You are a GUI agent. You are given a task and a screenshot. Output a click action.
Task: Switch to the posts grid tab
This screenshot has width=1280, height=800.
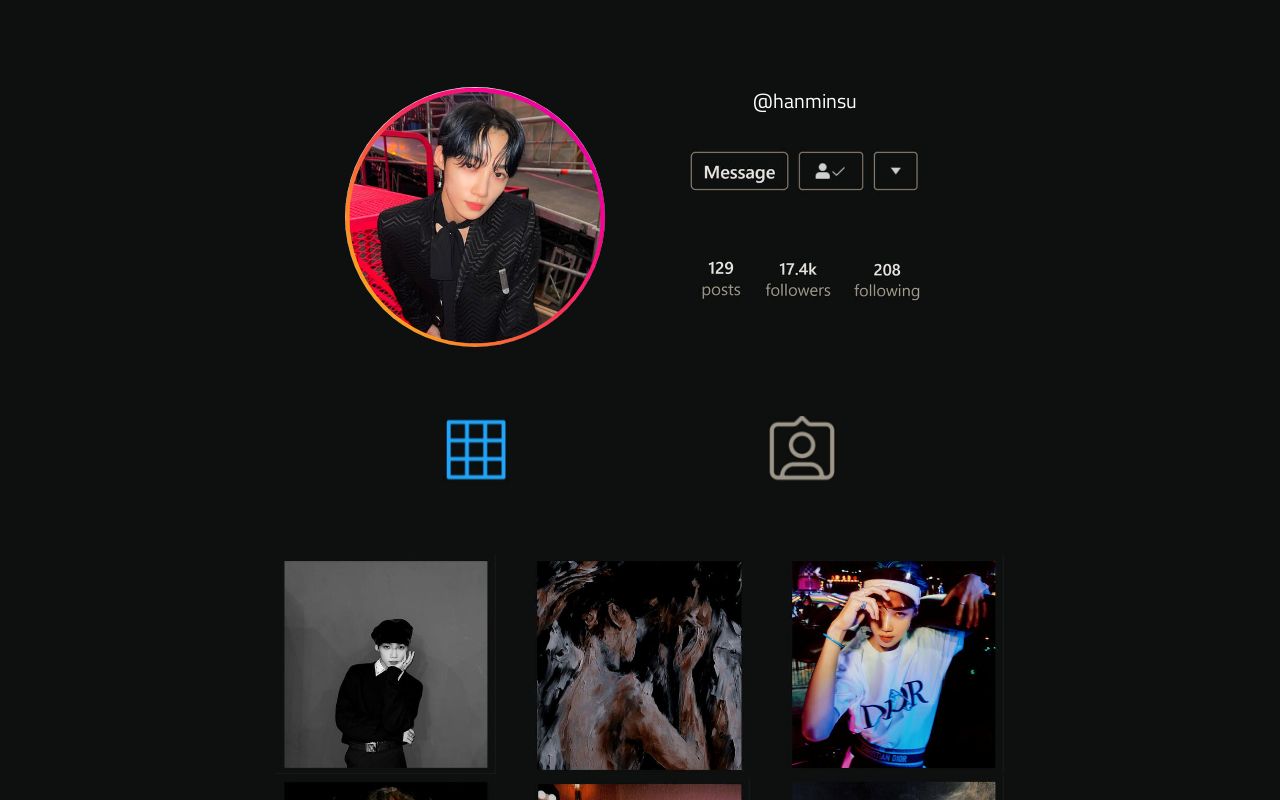(476, 450)
